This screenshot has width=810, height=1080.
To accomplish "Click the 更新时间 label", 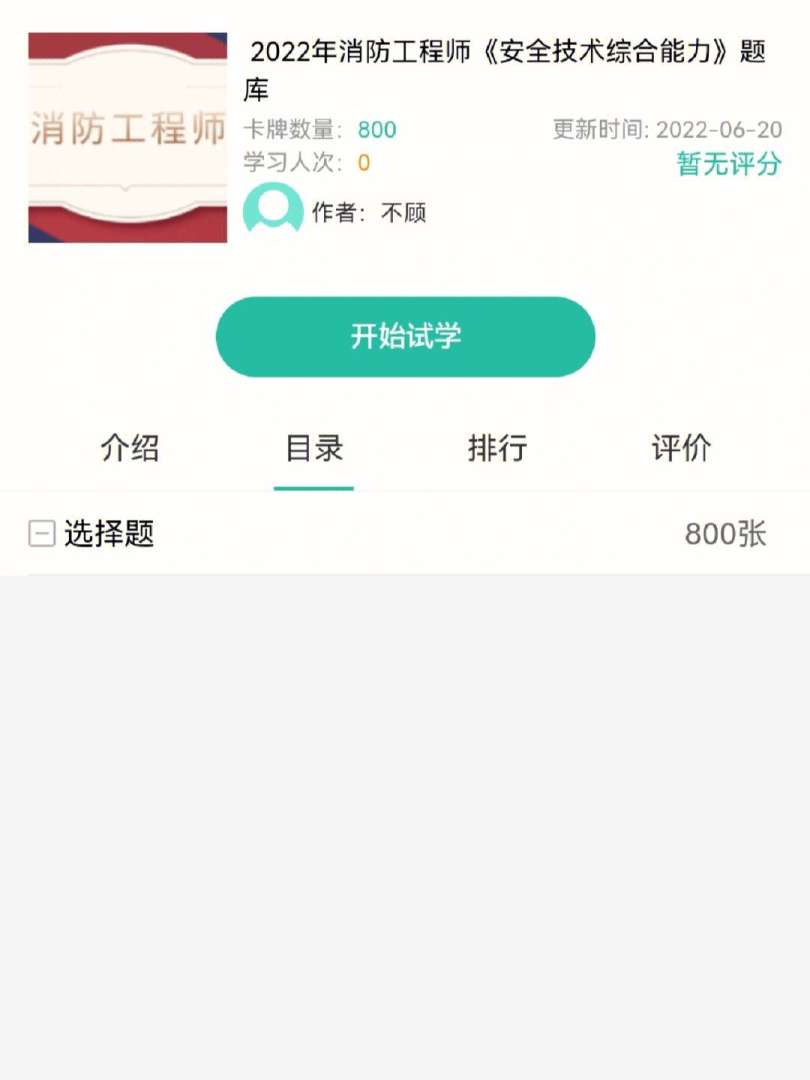I will [x=593, y=129].
